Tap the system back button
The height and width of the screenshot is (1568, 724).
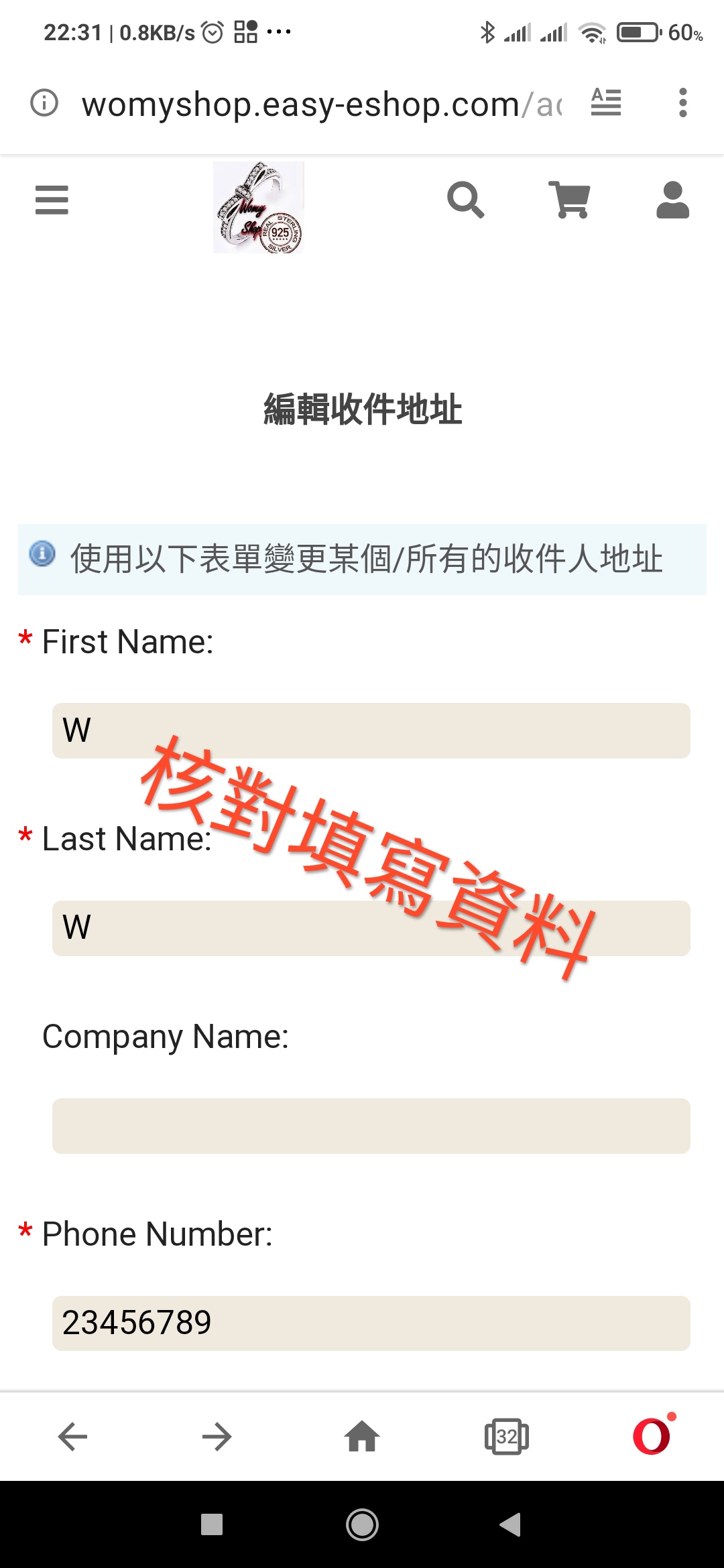(x=511, y=1524)
